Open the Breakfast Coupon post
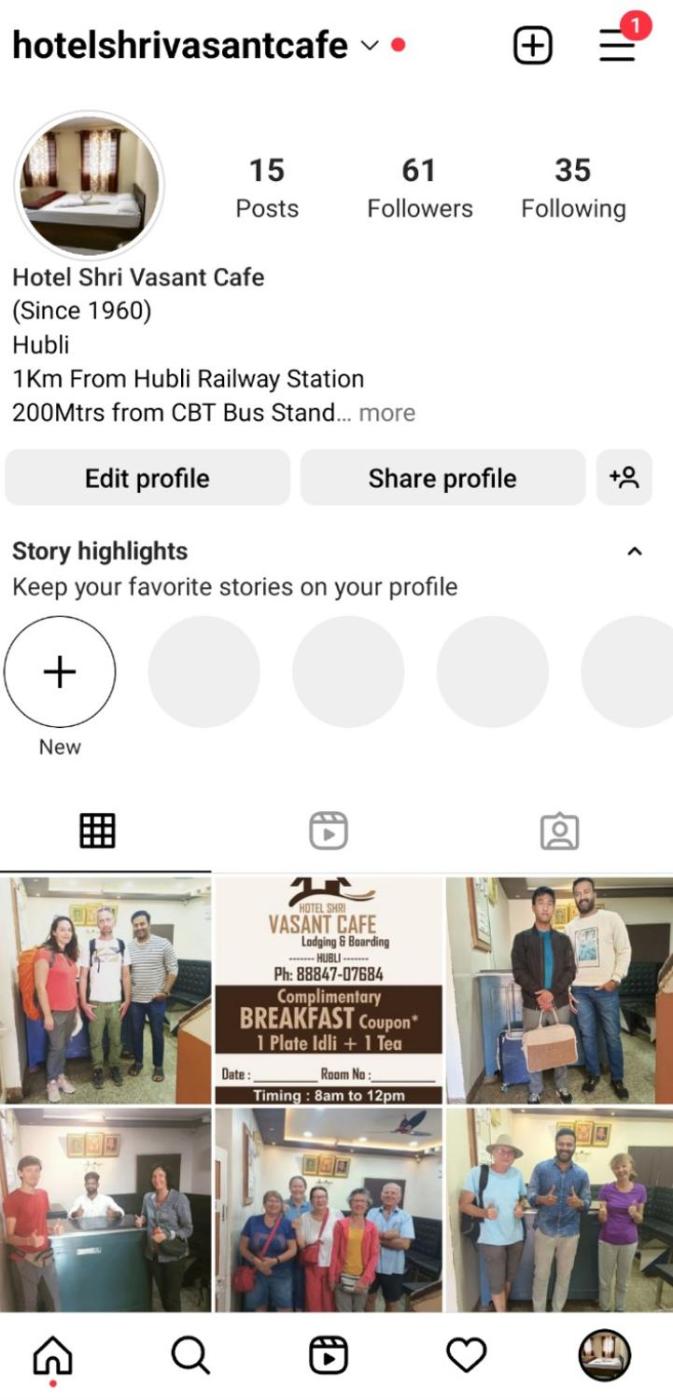 tap(328, 990)
